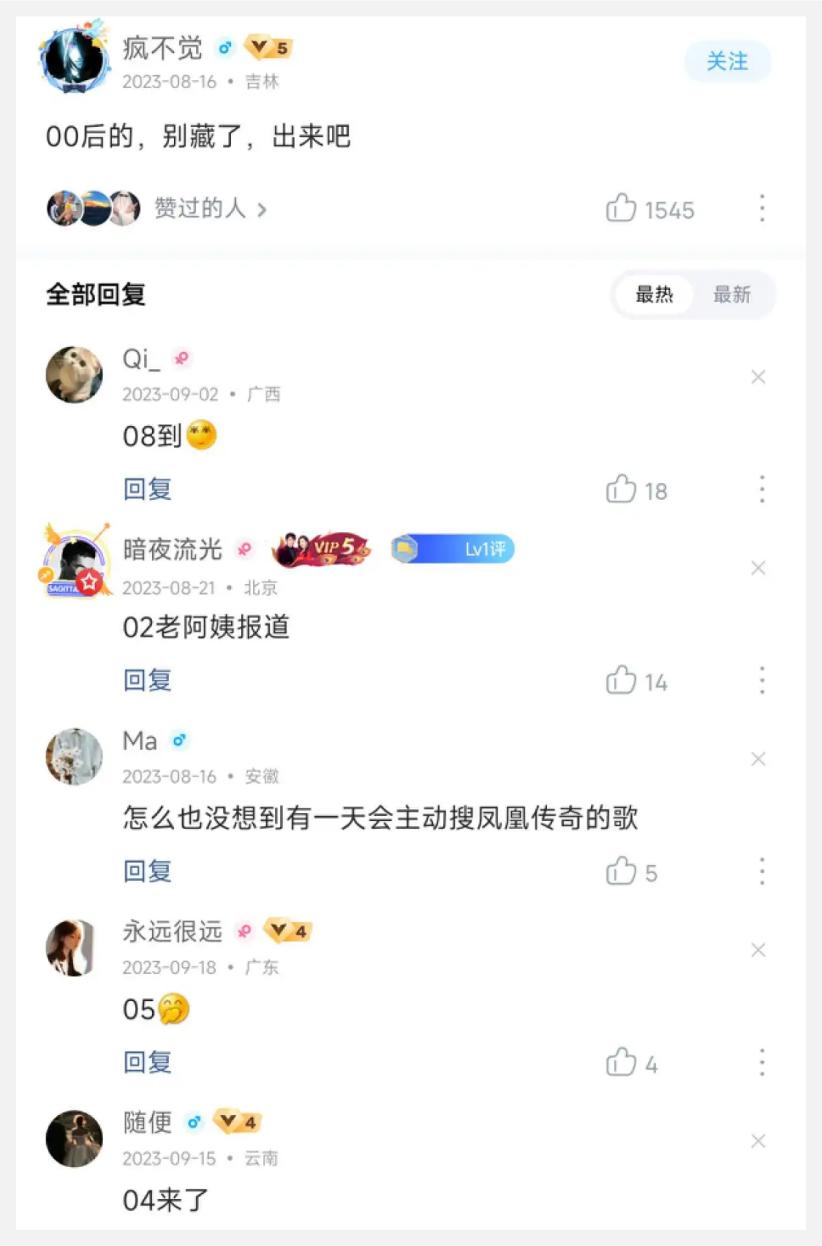The image size is (822, 1246).
Task: Like 暗夜流光's reply
Action: [x=622, y=681]
